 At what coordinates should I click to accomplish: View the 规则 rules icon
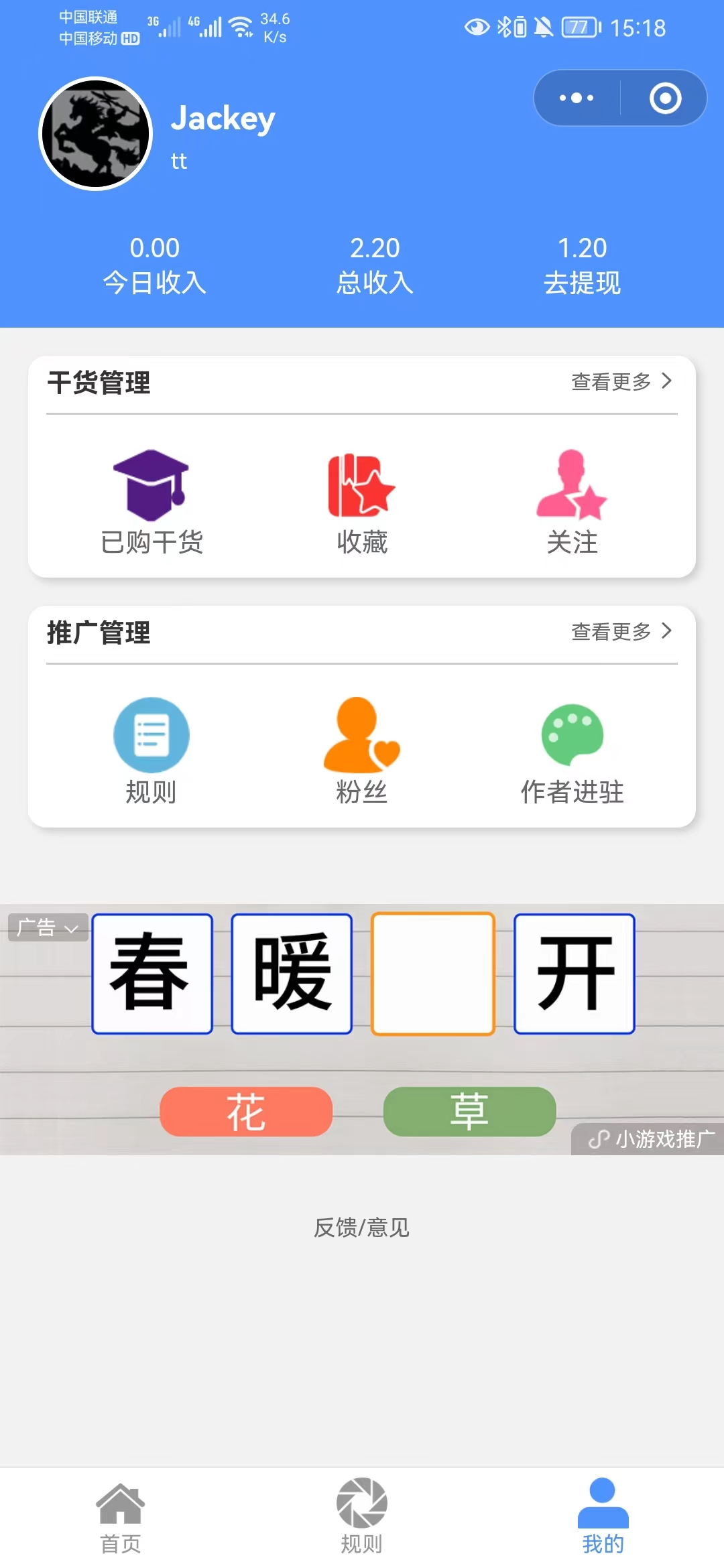click(151, 735)
